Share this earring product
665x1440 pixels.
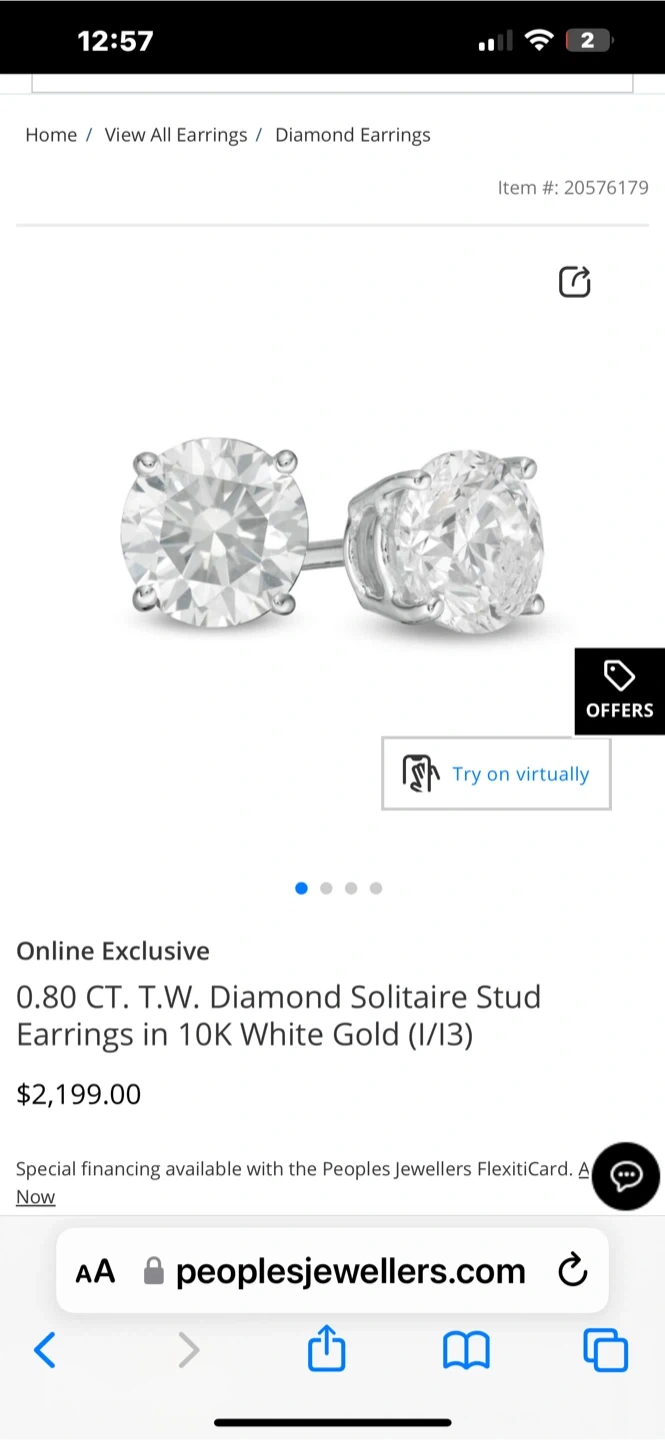tap(574, 282)
